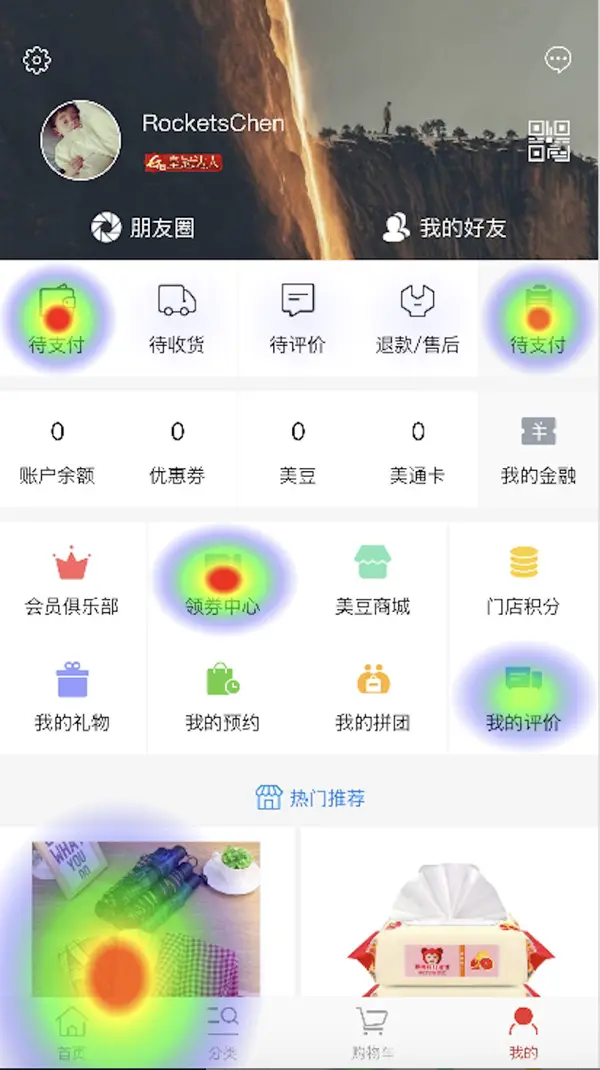
Task: Open the messages chat bubble icon
Action: (x=557, y=60)
